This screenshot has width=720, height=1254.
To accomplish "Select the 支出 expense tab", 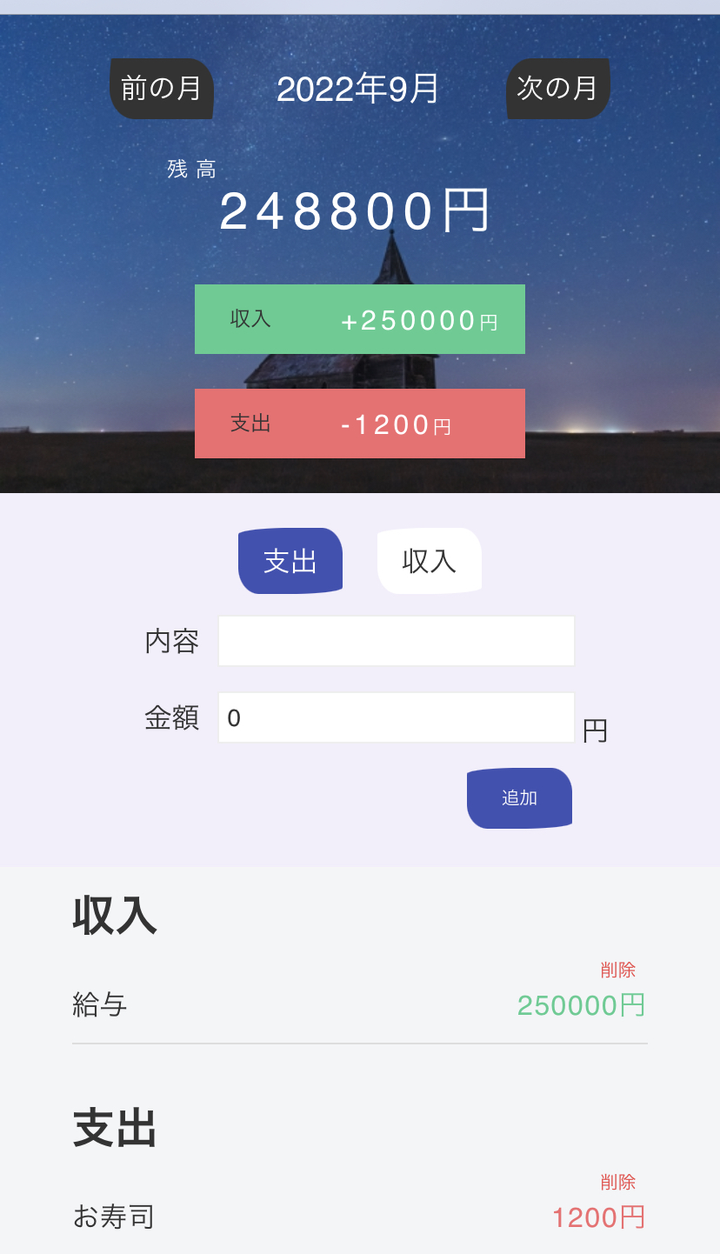I will coord(290,561).
